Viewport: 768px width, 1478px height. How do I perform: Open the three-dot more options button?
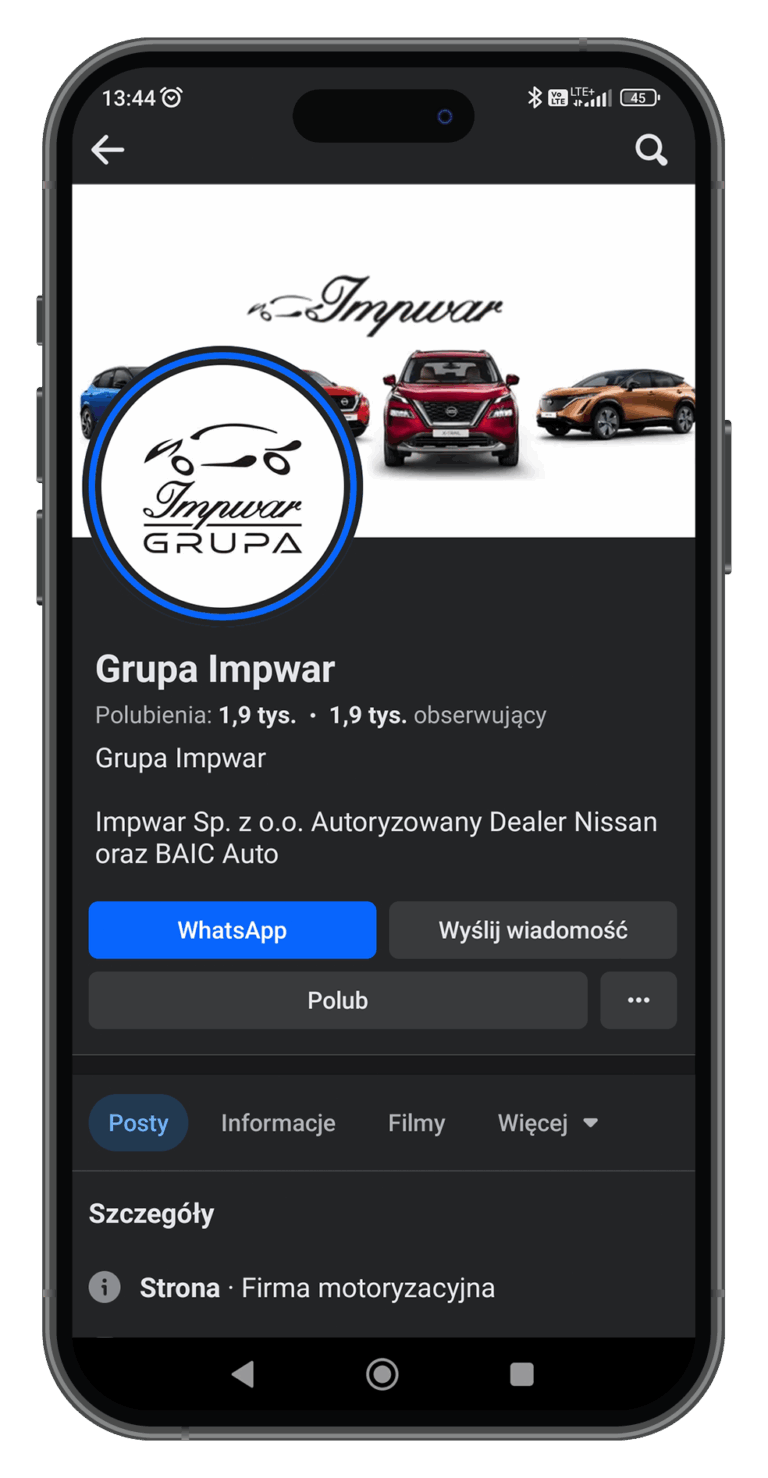pyautogui.click(x=638, y=1000)
